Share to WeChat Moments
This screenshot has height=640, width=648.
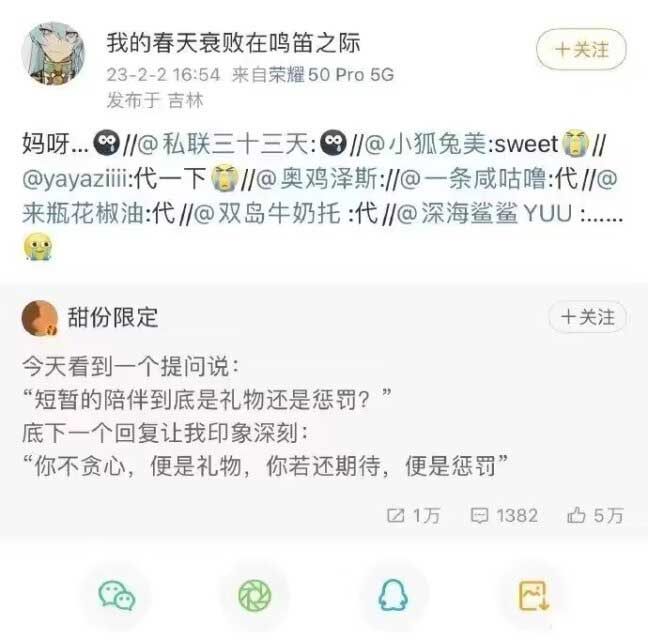pos(254,595)
